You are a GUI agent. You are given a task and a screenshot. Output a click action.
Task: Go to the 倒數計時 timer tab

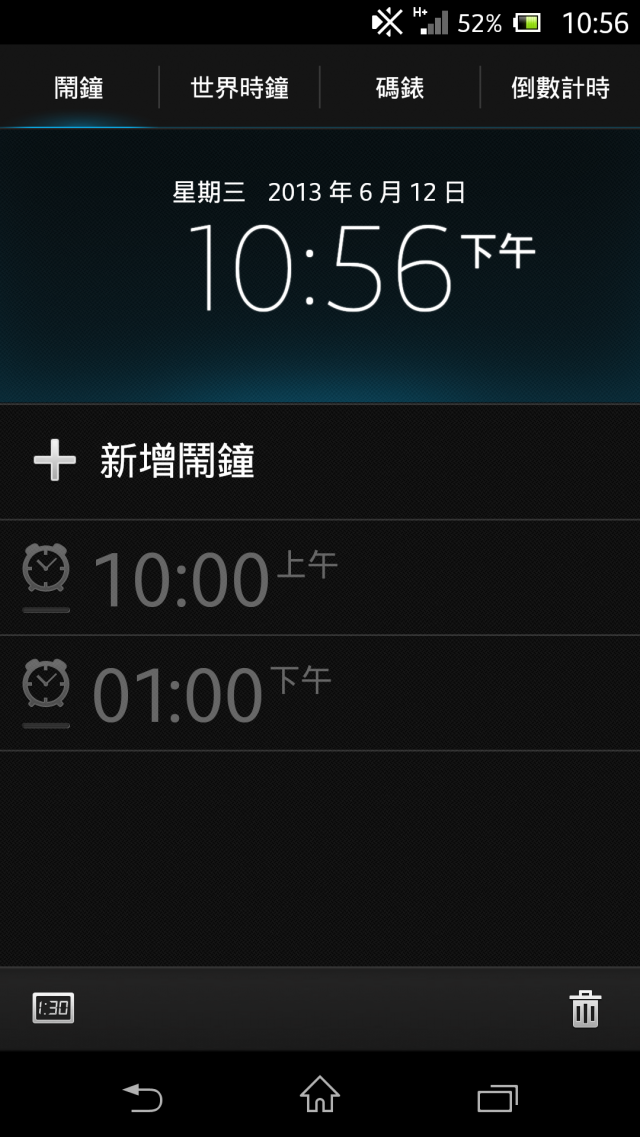pyautogui.click(x=560, y=88)
